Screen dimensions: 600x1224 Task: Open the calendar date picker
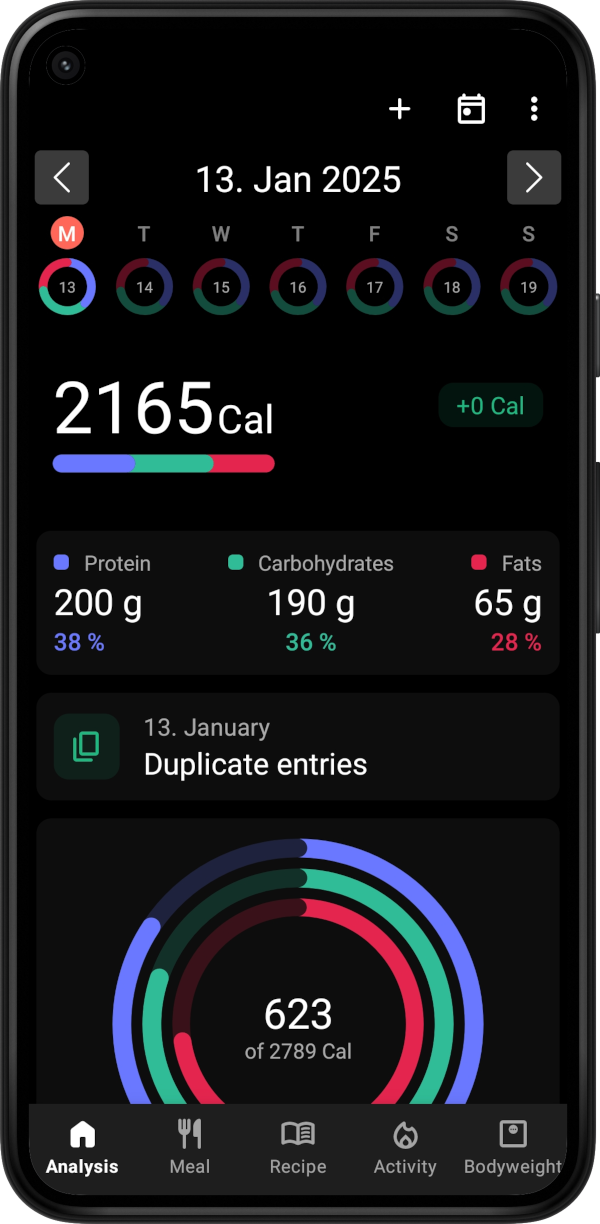pos(471,109)
